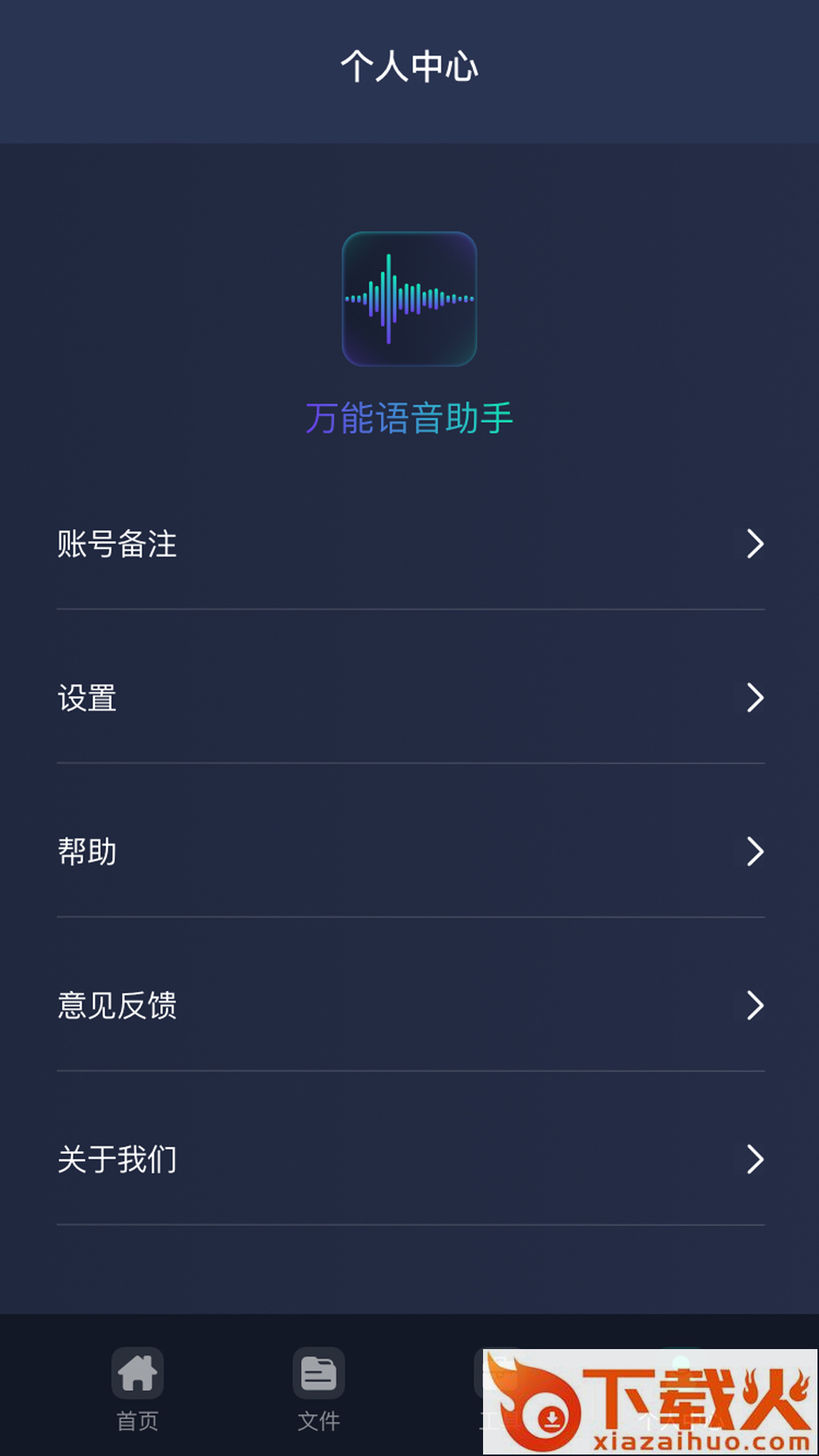The image size is (819, 1456).
Task: View 关于我们 about page
Action: (x=409, y=1159)
